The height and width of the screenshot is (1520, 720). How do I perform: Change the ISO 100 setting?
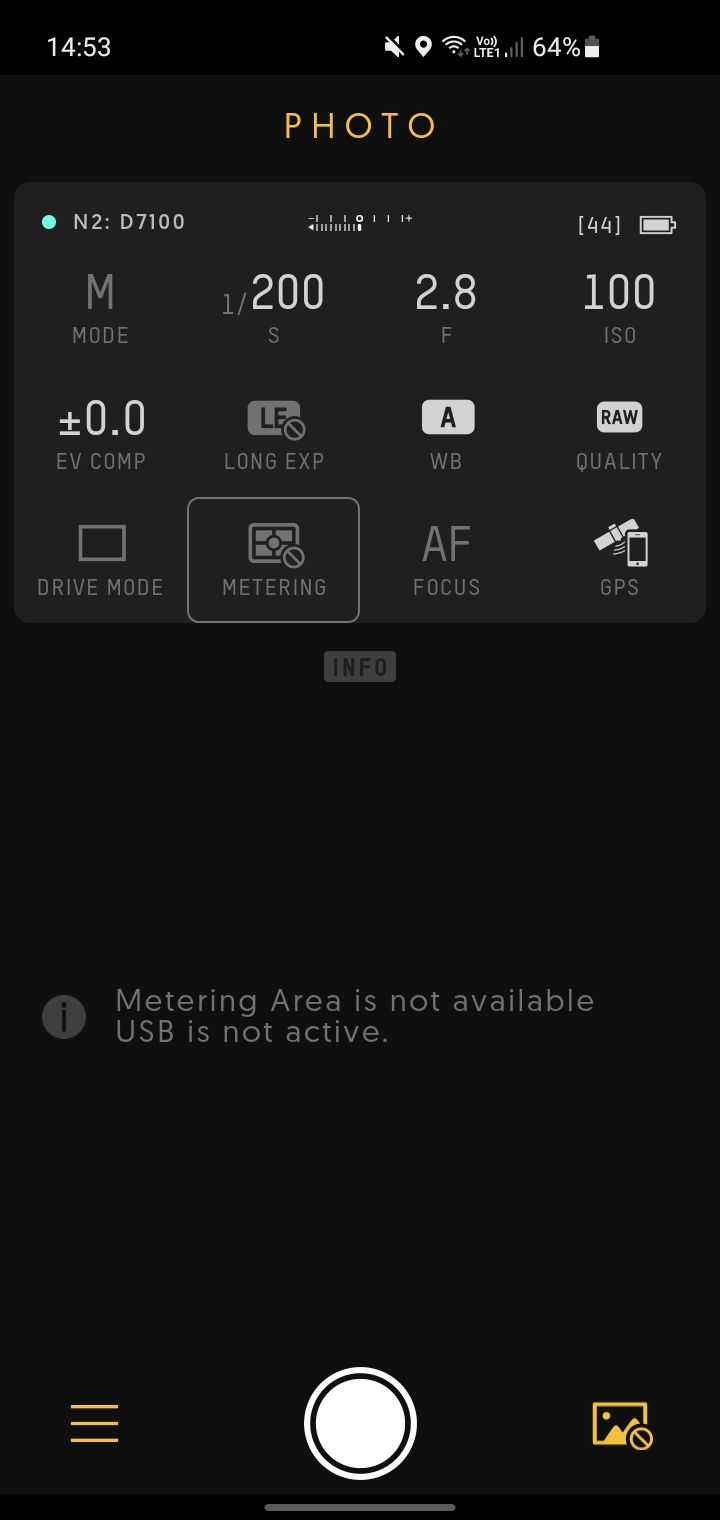point(619,308)
